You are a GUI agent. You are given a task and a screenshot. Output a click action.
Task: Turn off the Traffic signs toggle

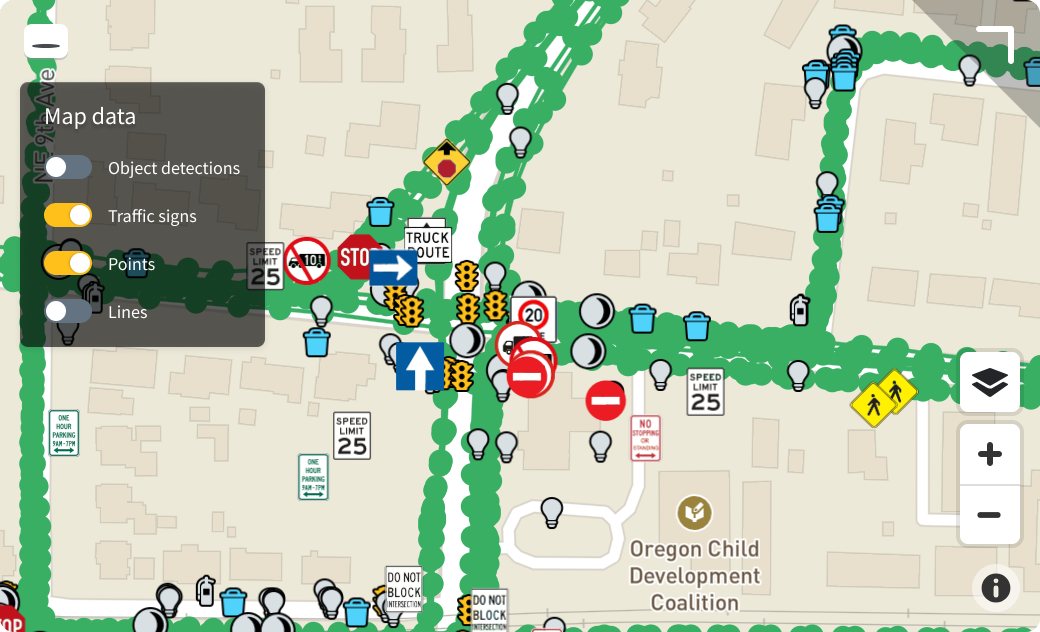(68, 216)
